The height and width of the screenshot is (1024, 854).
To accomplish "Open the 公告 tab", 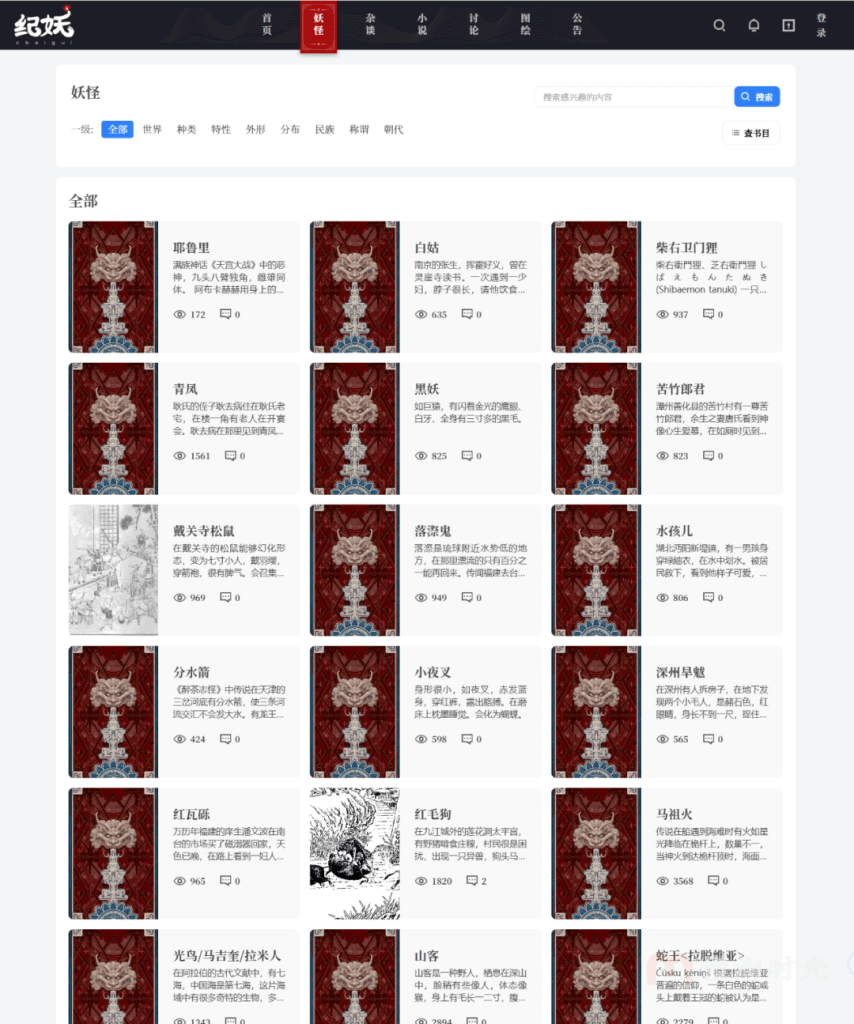I will pyautogui.click(x=577, y=24).
